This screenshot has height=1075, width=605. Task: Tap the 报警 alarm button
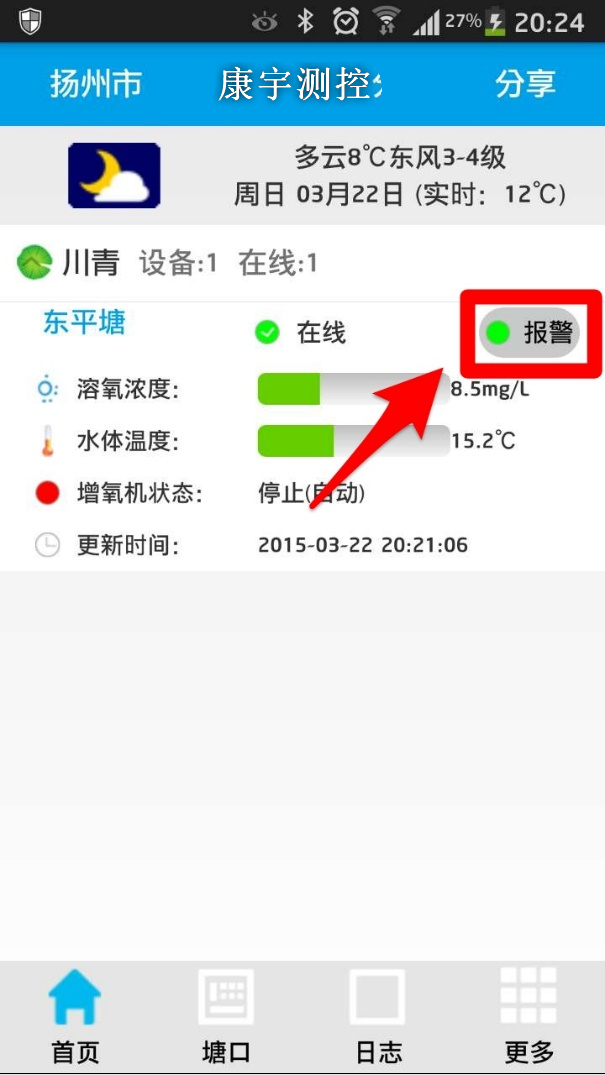pyautogui.click(x=530, y=333)
